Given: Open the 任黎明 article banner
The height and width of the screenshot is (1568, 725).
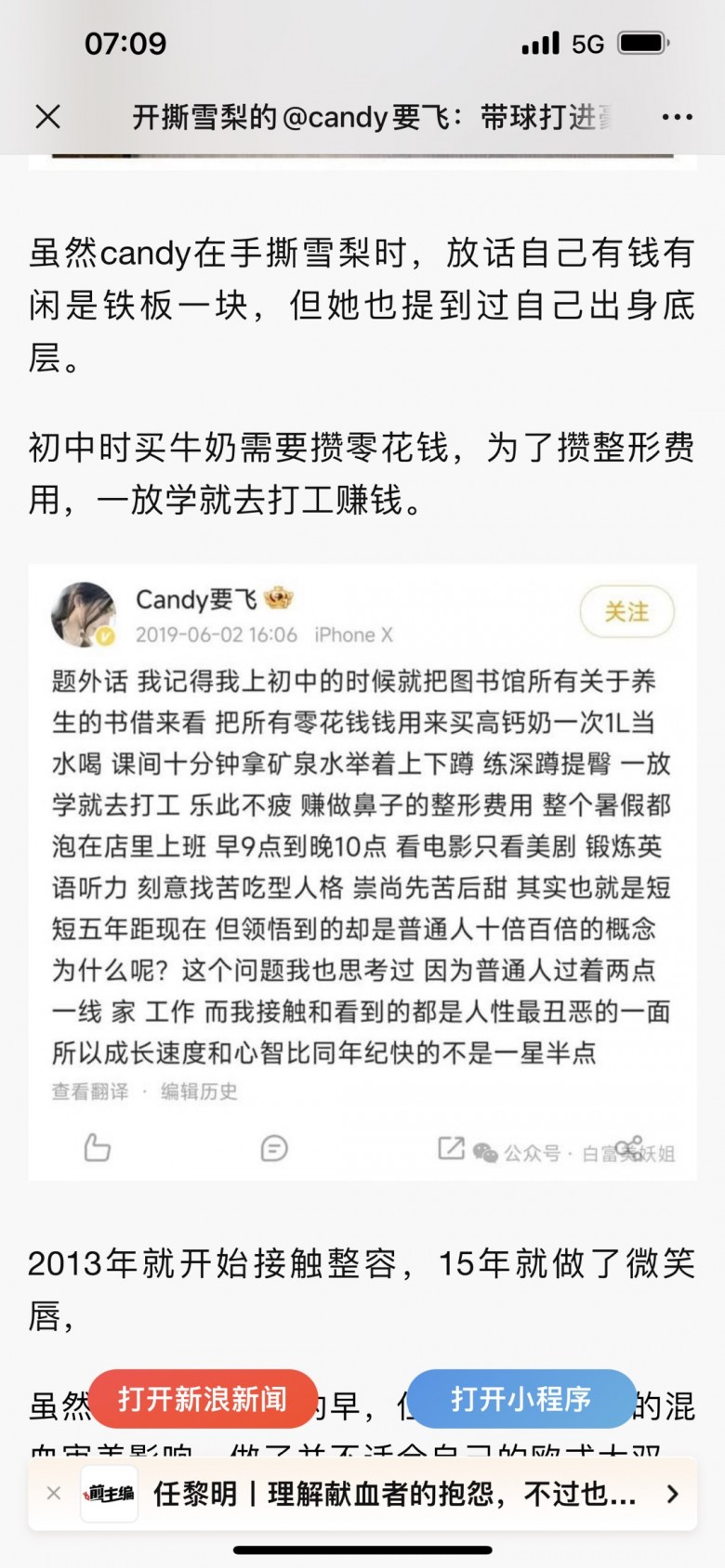Looking at the screenshot, I should 395,1494.
